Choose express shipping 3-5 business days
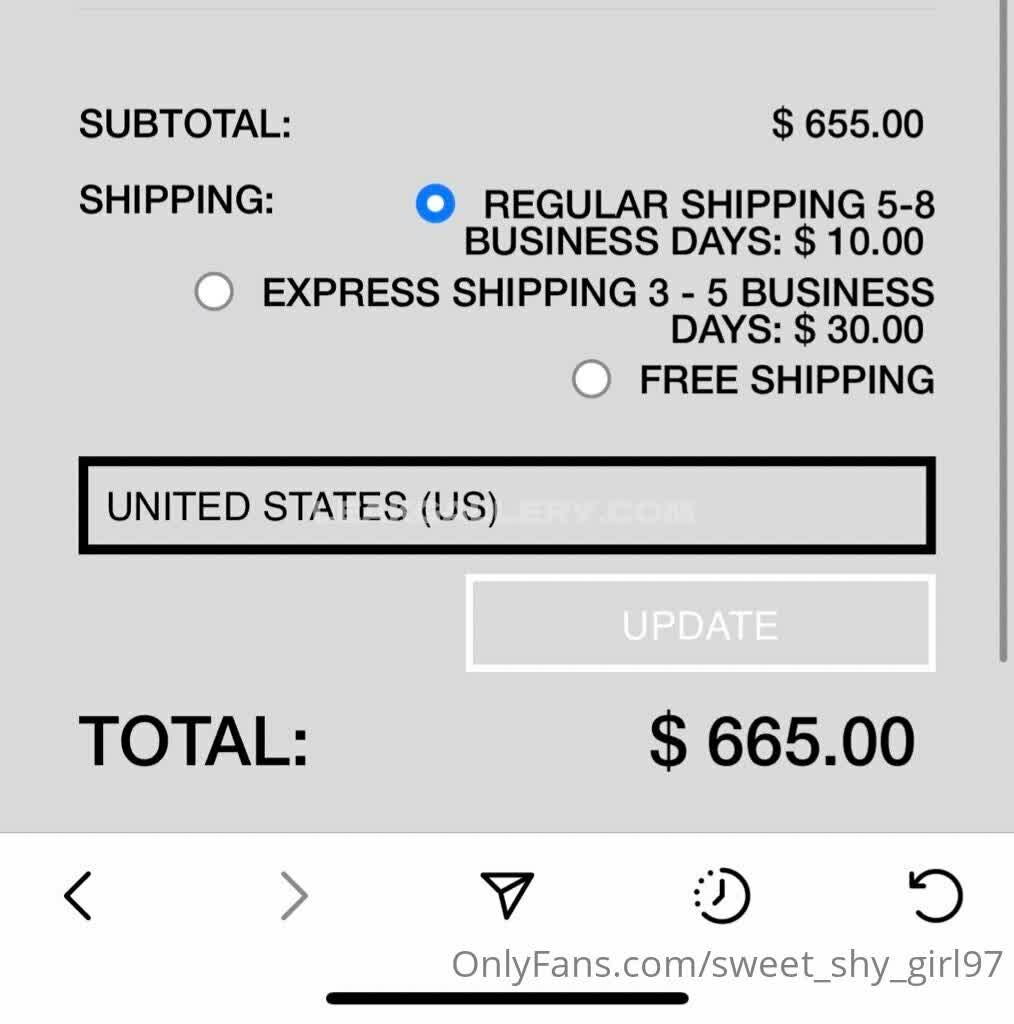 coord(214,293)
